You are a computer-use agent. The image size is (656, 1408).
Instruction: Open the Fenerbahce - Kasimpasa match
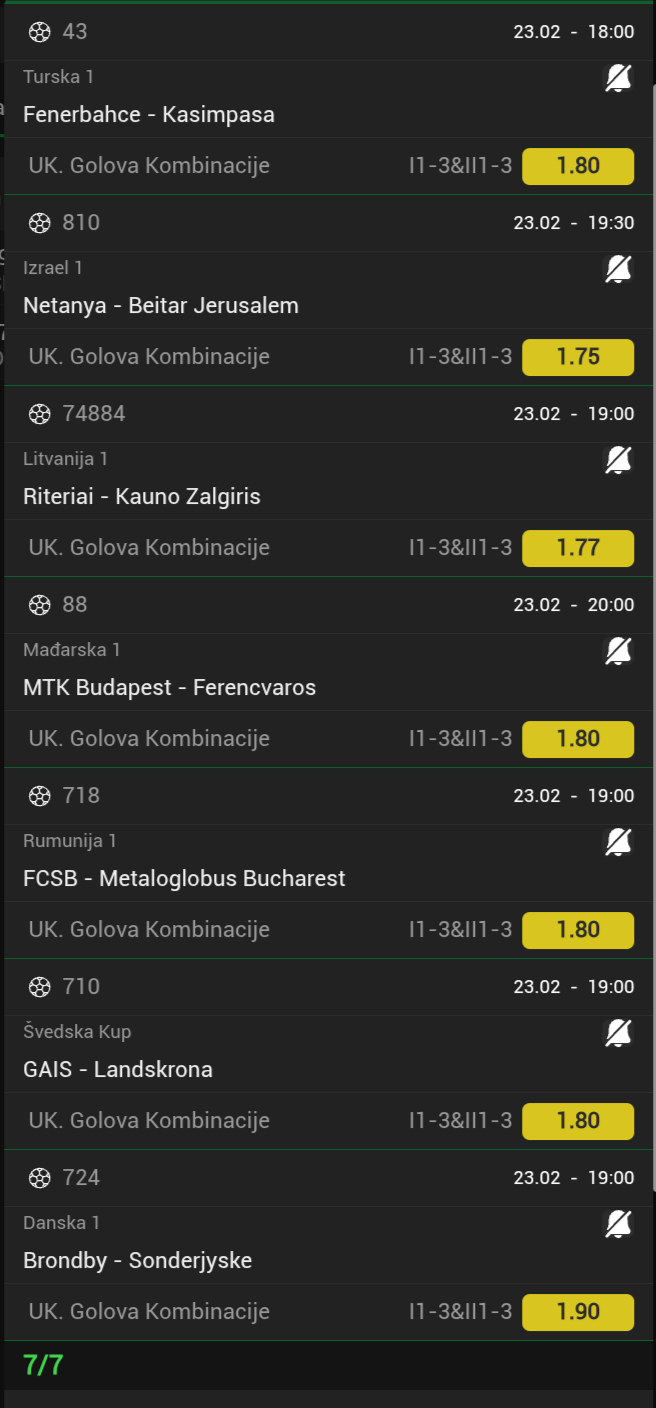pyautogui.click(x=149, y=115)
